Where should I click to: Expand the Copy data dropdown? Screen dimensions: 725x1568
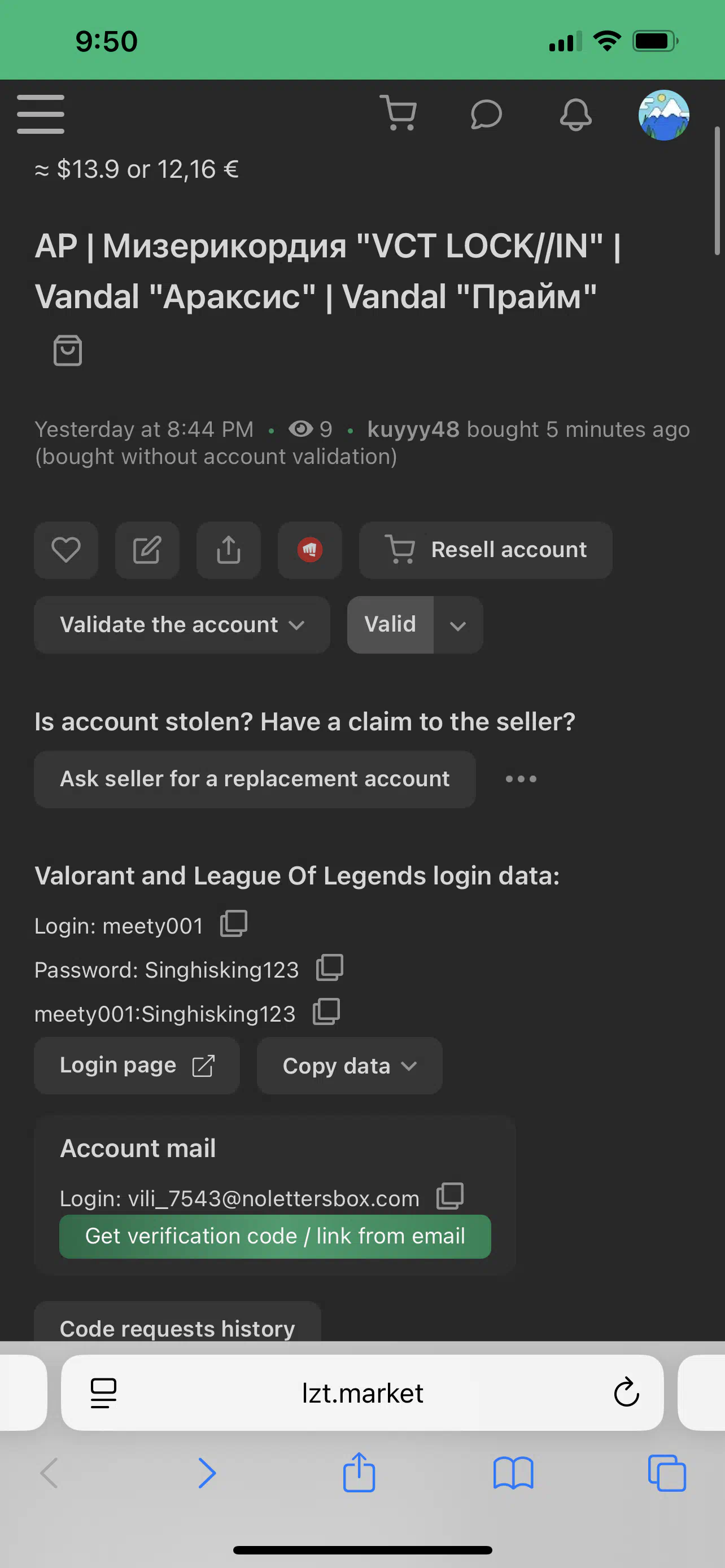click(350, 1065)
